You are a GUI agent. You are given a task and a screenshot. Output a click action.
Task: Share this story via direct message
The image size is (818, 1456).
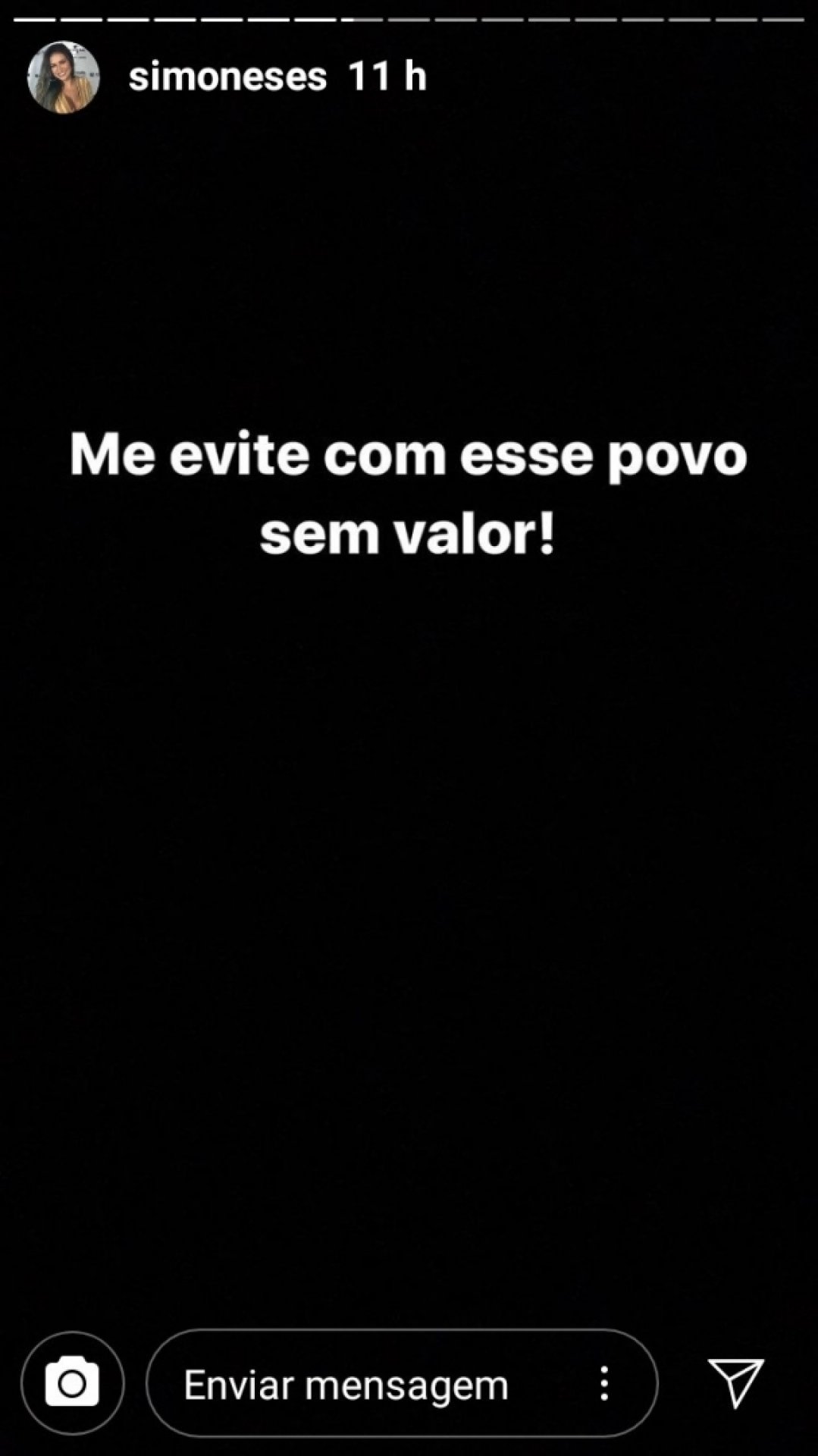[x=735, y=1383]
